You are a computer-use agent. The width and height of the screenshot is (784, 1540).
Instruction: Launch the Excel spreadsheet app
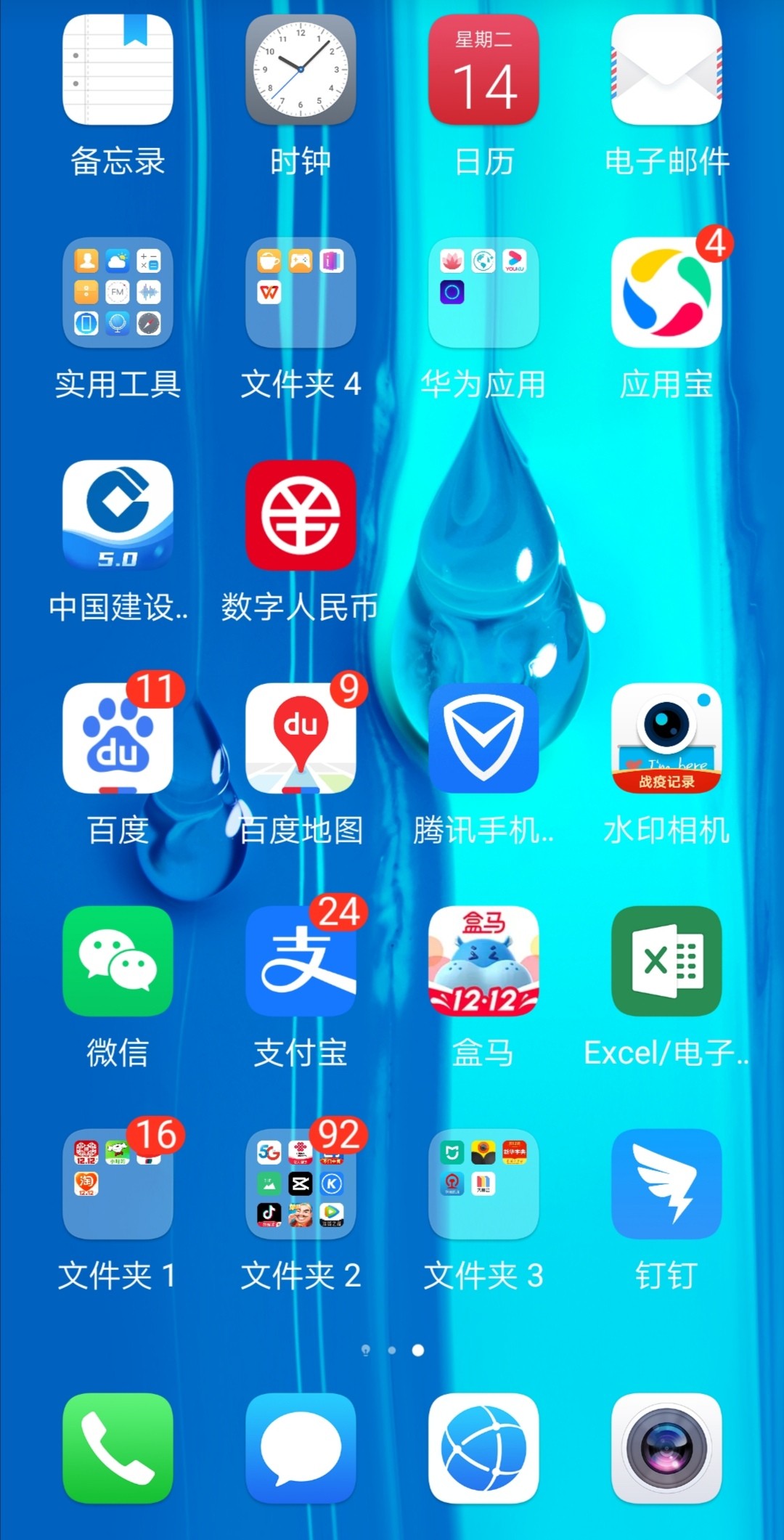click(666, 961)
